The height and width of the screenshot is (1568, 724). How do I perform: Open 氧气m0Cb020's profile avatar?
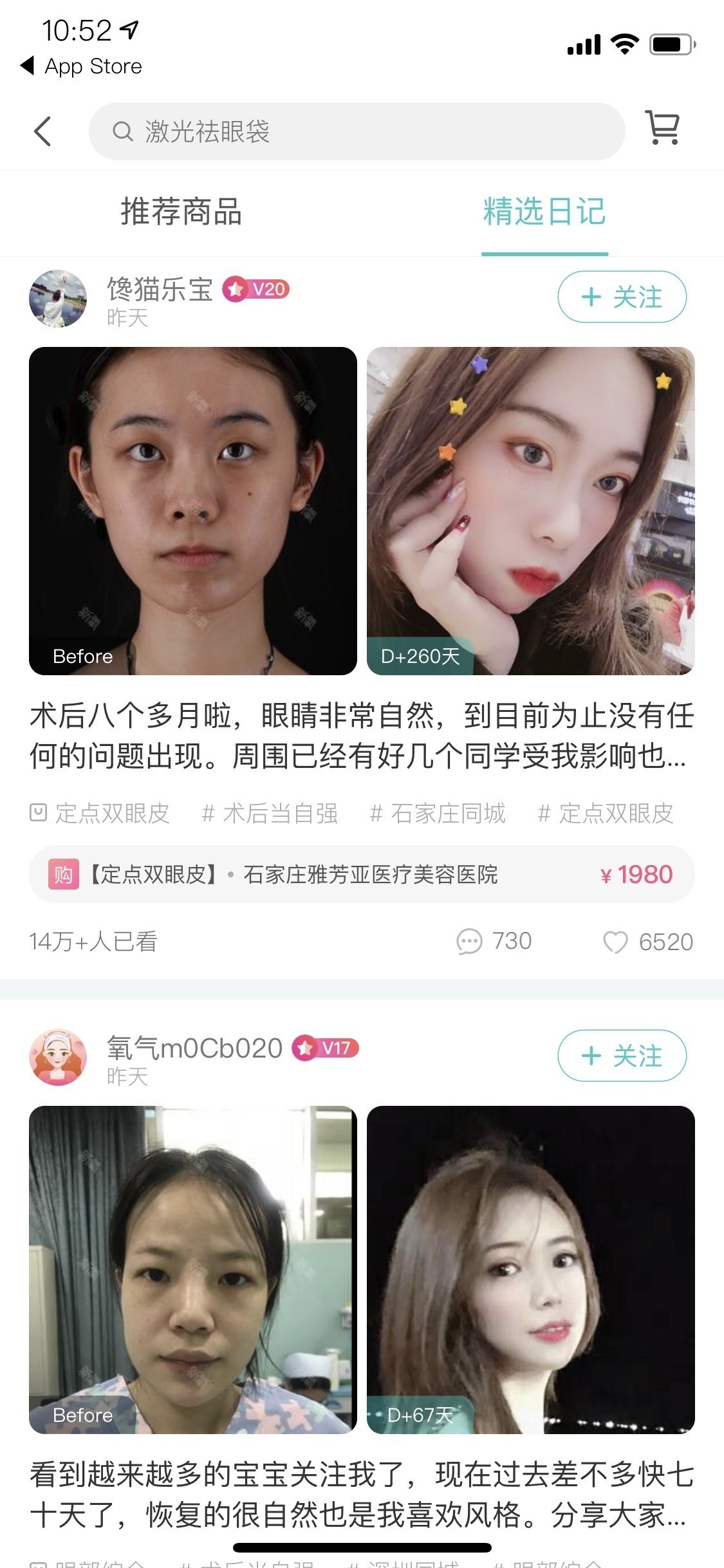tap(58, 1057)
